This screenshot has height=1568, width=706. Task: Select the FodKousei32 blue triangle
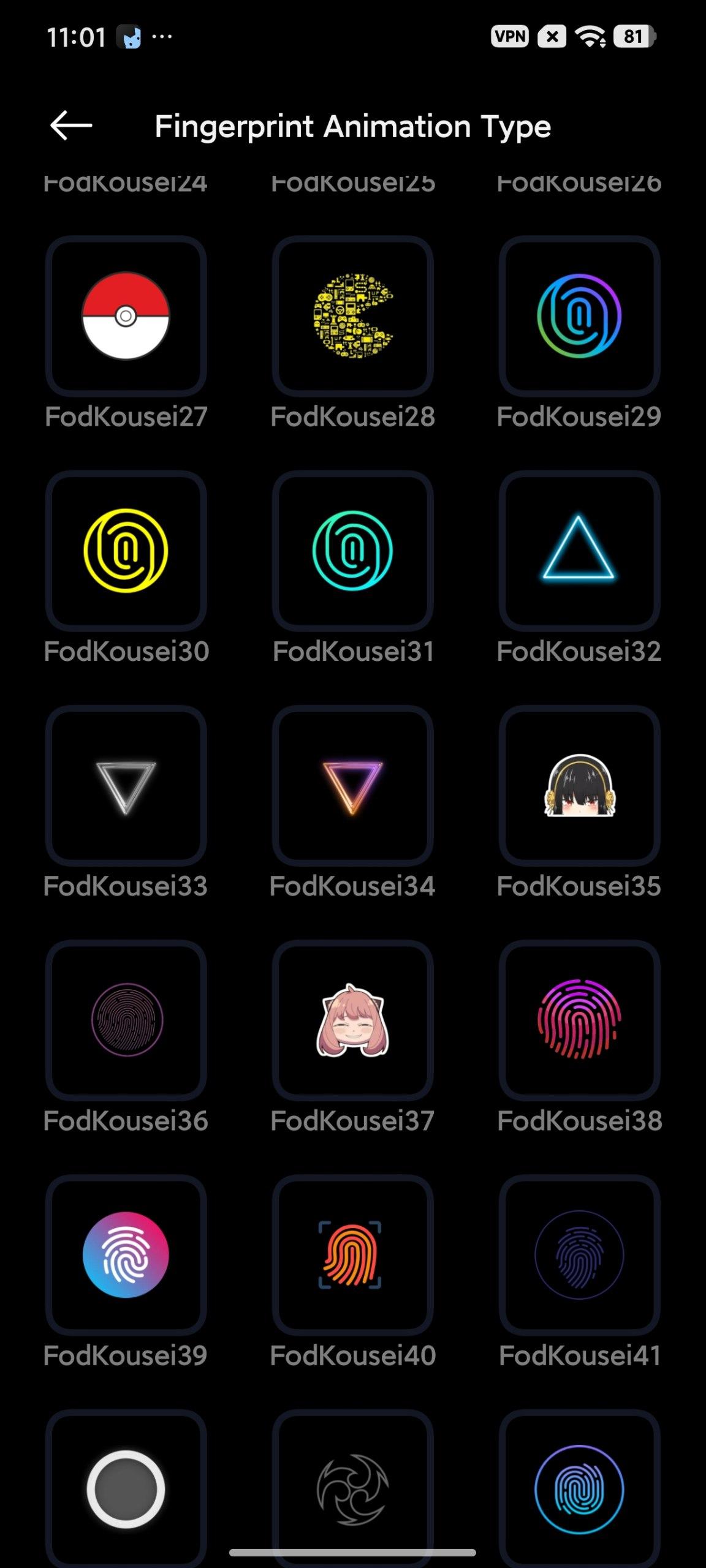click(580, 551)
